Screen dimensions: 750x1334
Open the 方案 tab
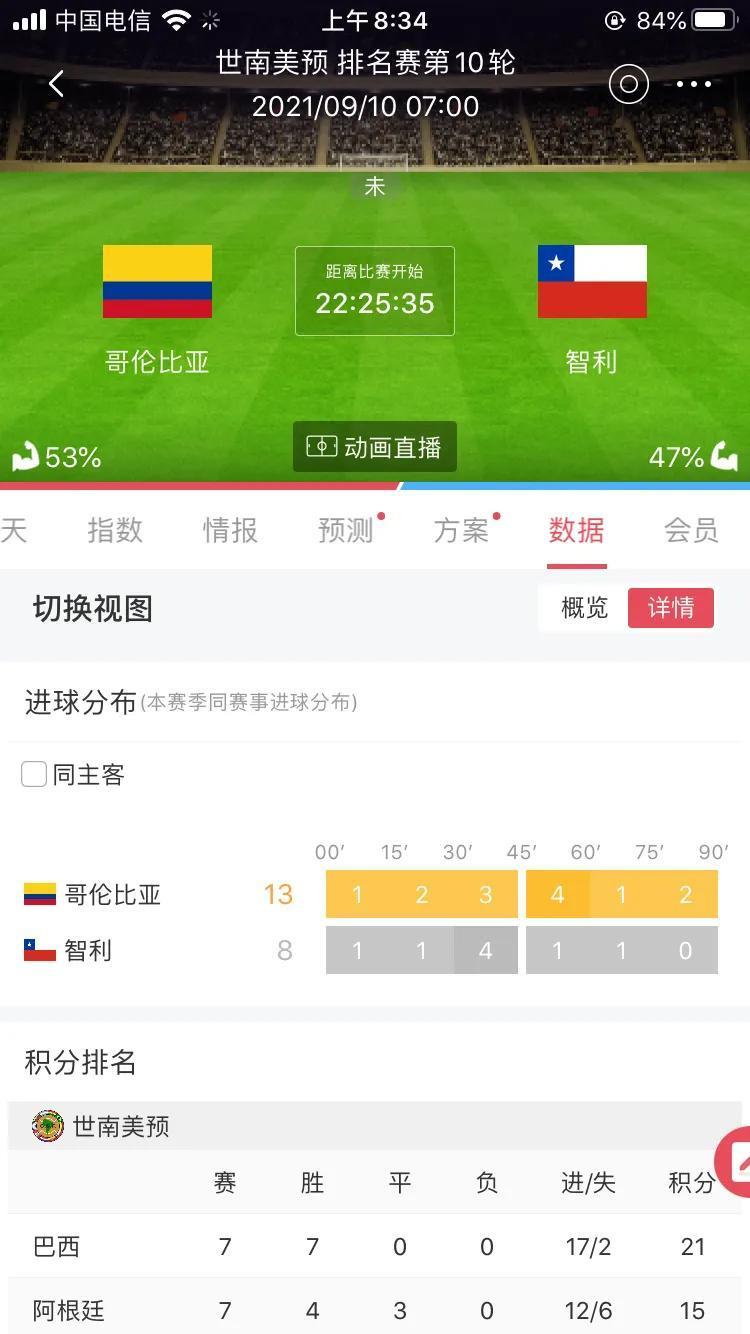pyautogui.click(x=461, y=530)
